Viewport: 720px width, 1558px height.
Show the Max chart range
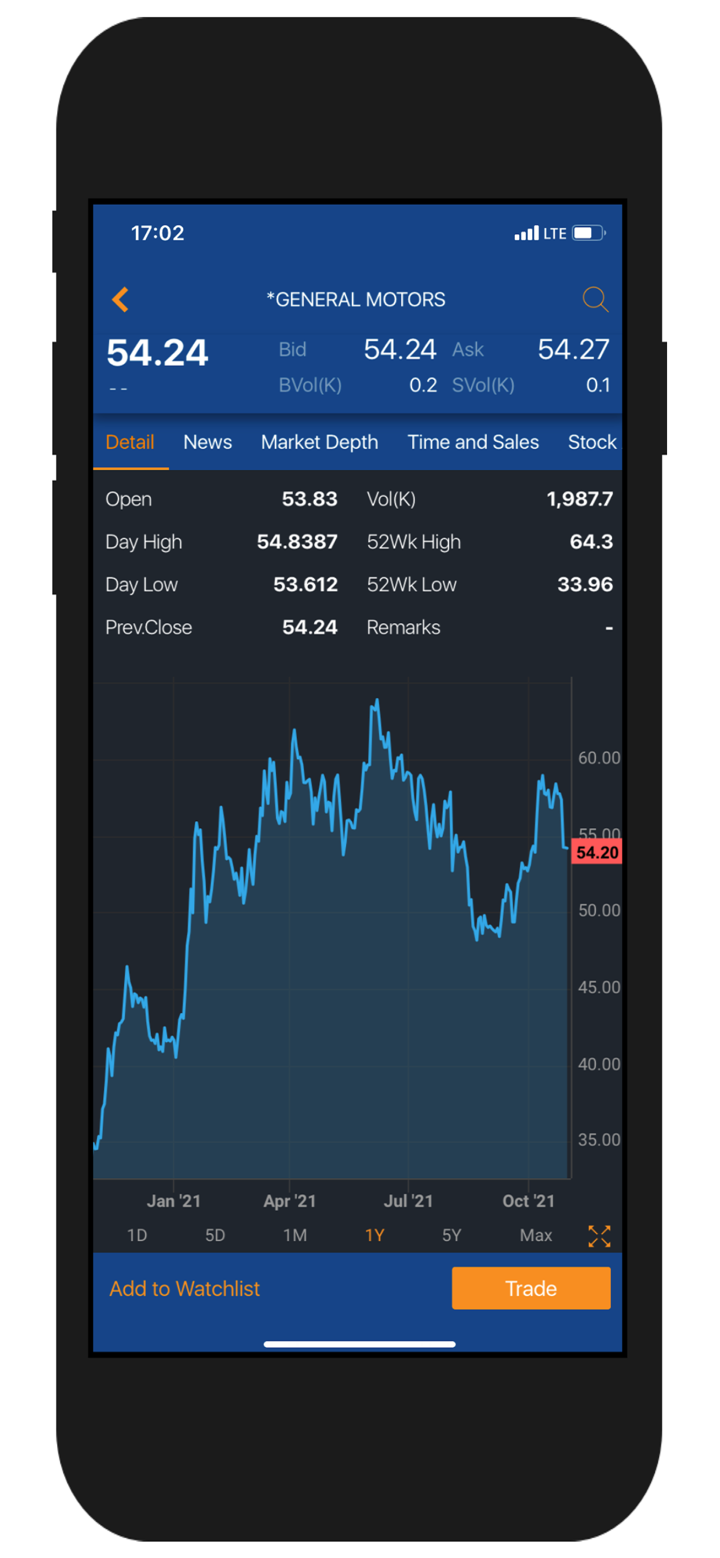click(x=536, y=1235)
